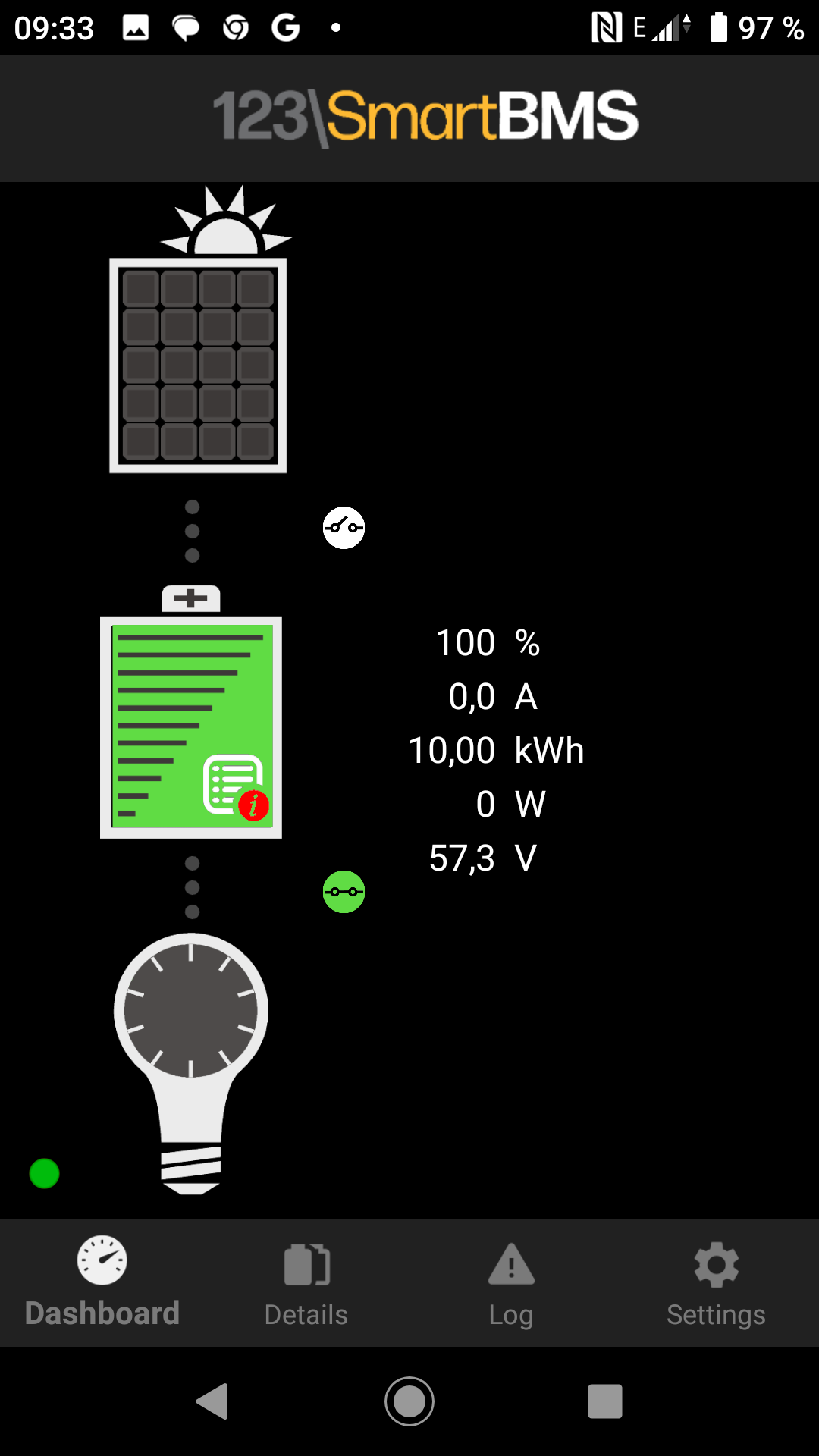Viewport: 819px width, 1456px height.
Task: Tap the solar panel icon
Action: click(198, 364)
